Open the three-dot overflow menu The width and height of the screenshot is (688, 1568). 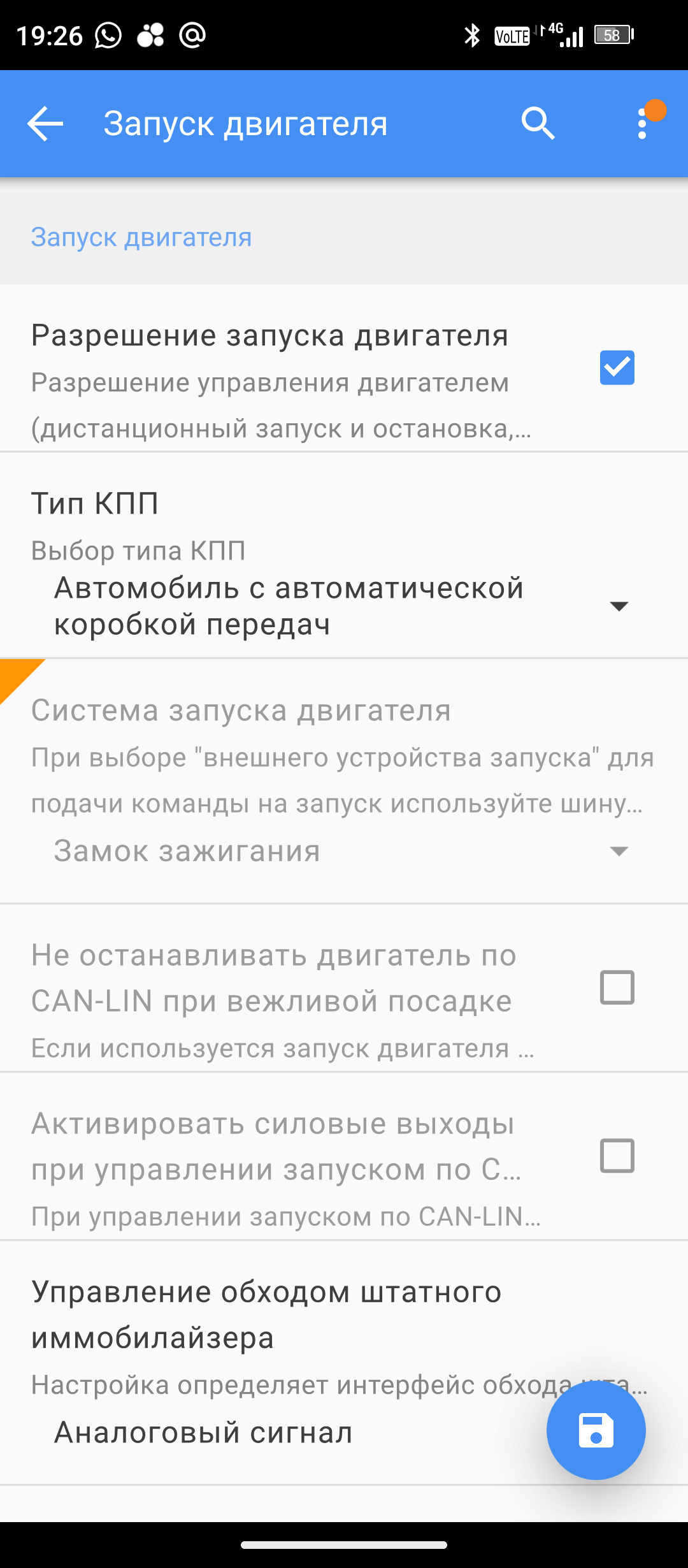[642, 124]
